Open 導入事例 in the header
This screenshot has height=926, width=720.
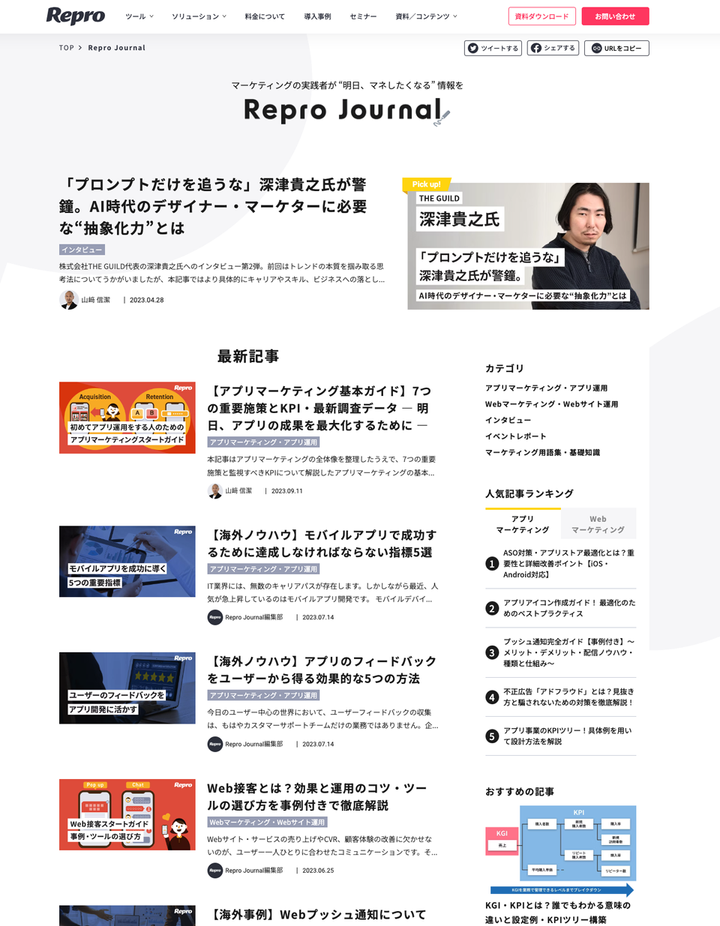(x=317, y=16)
